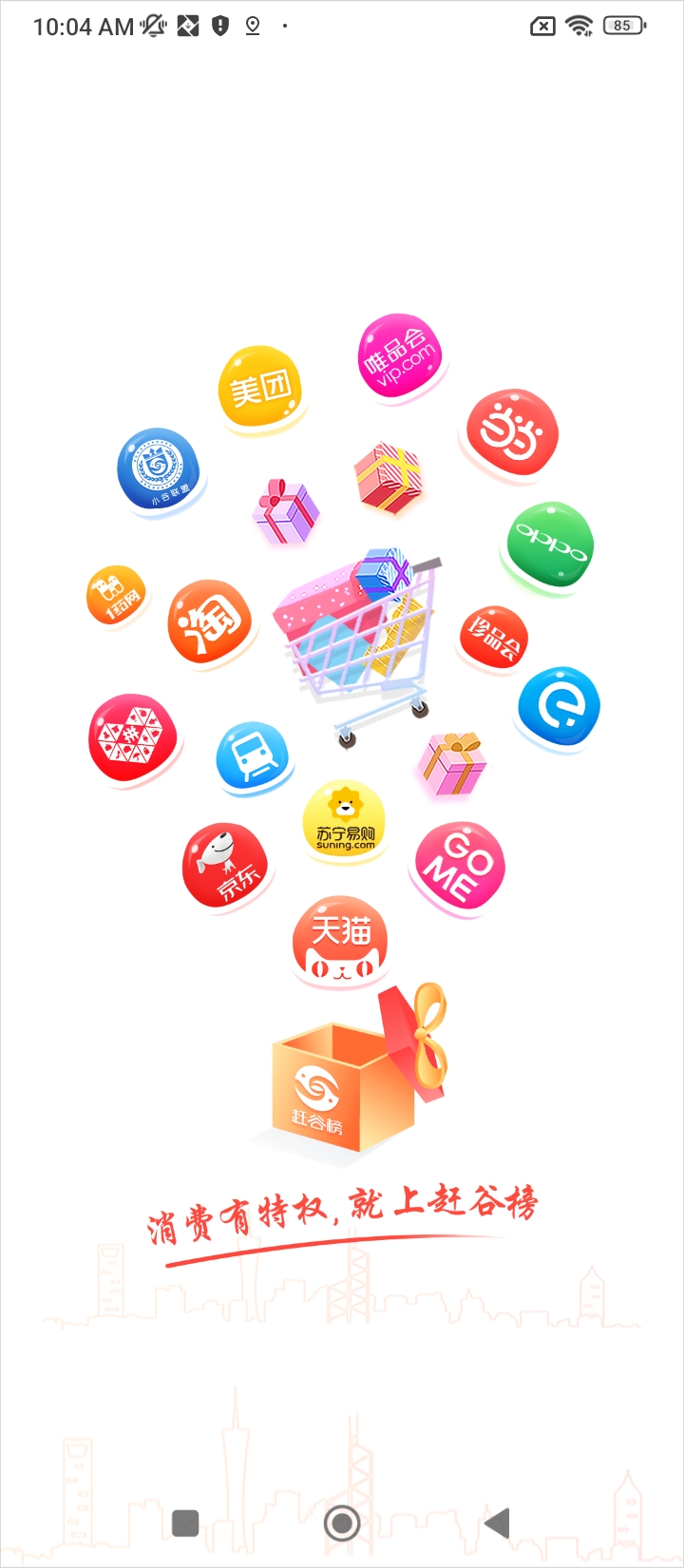Tap the system back button
Viewport: 684px width, 1568px height.
coord(498,1523)
